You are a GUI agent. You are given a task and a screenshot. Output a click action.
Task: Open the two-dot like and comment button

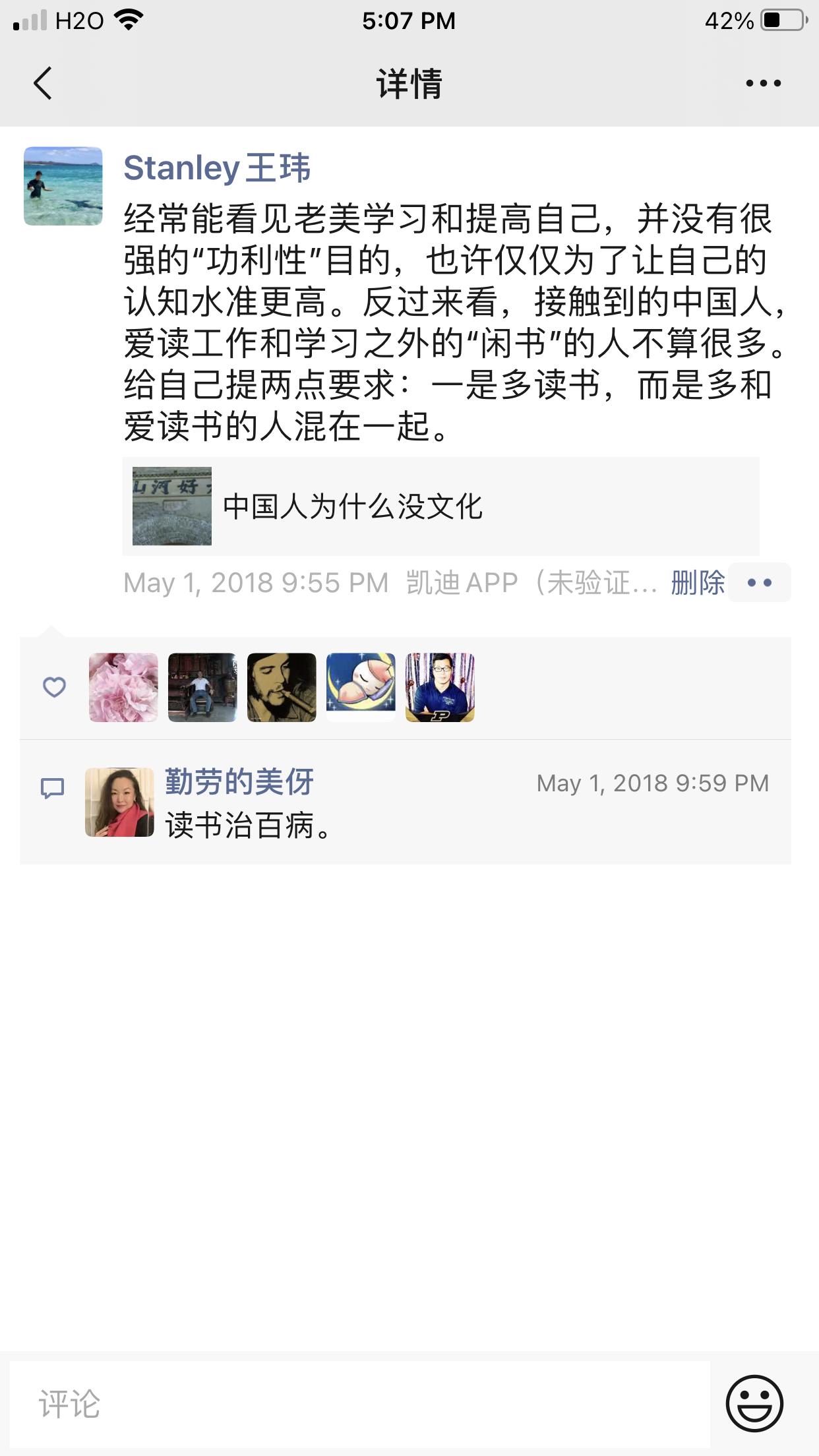[760, 583]
